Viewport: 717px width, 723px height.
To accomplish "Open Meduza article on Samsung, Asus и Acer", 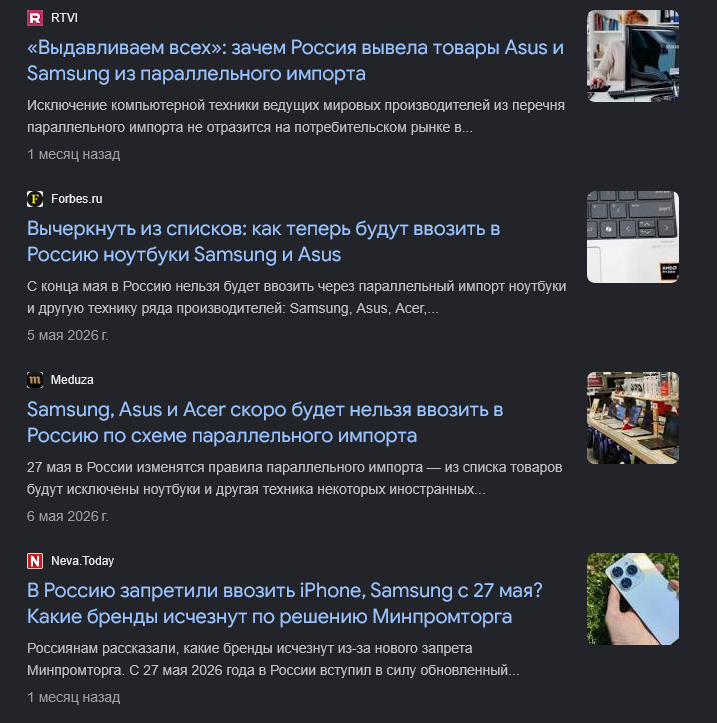I will (265, 422).
